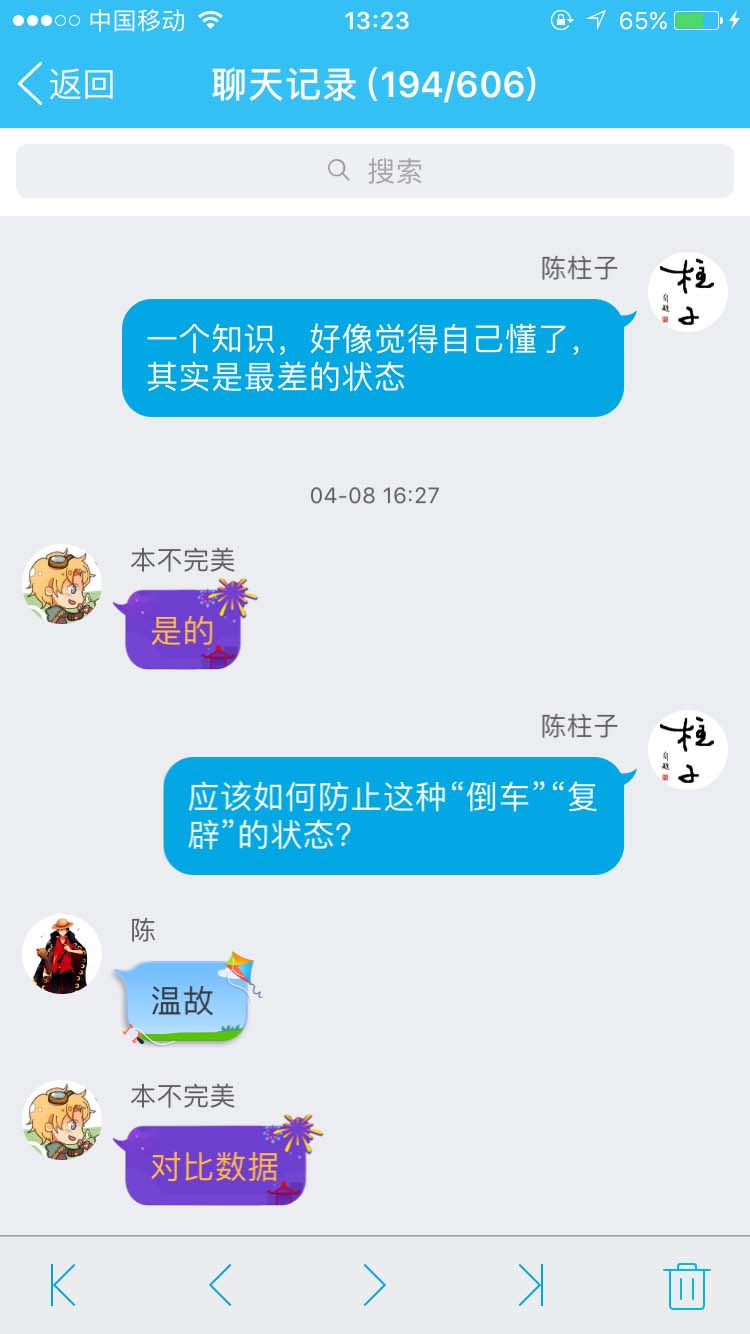
Task: Delete messages using the trash icon
Action: point(688,1286)
